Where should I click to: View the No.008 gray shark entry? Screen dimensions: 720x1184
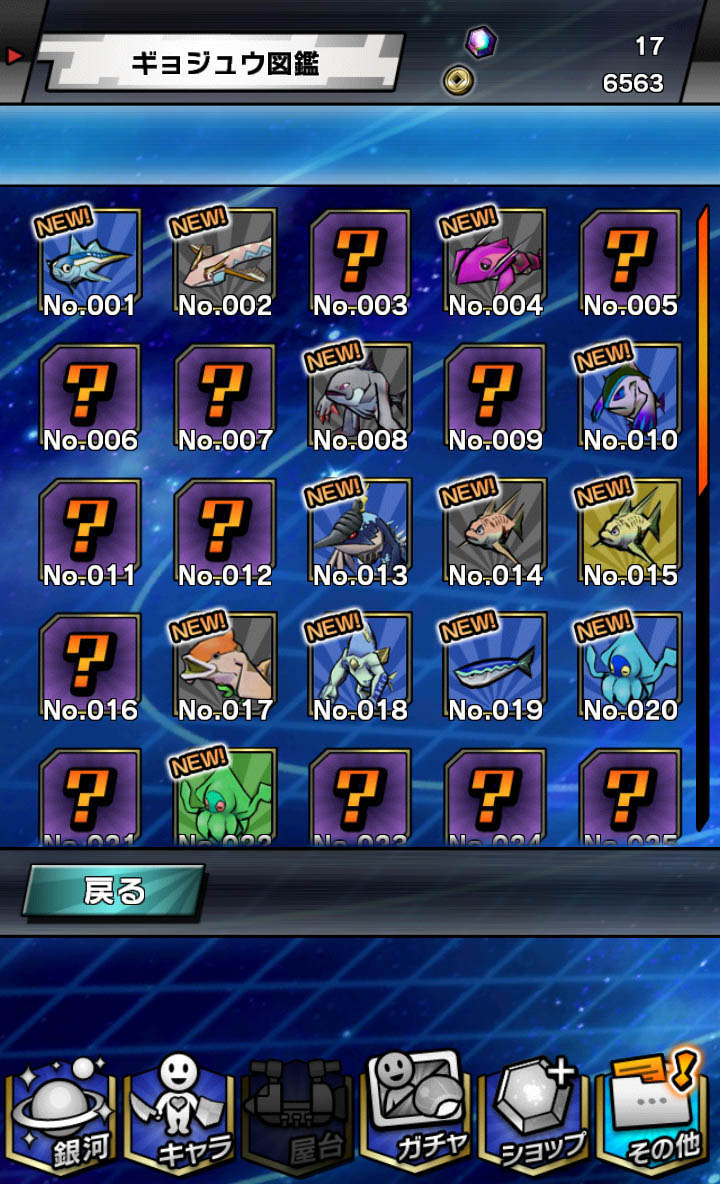pos(360,397)
